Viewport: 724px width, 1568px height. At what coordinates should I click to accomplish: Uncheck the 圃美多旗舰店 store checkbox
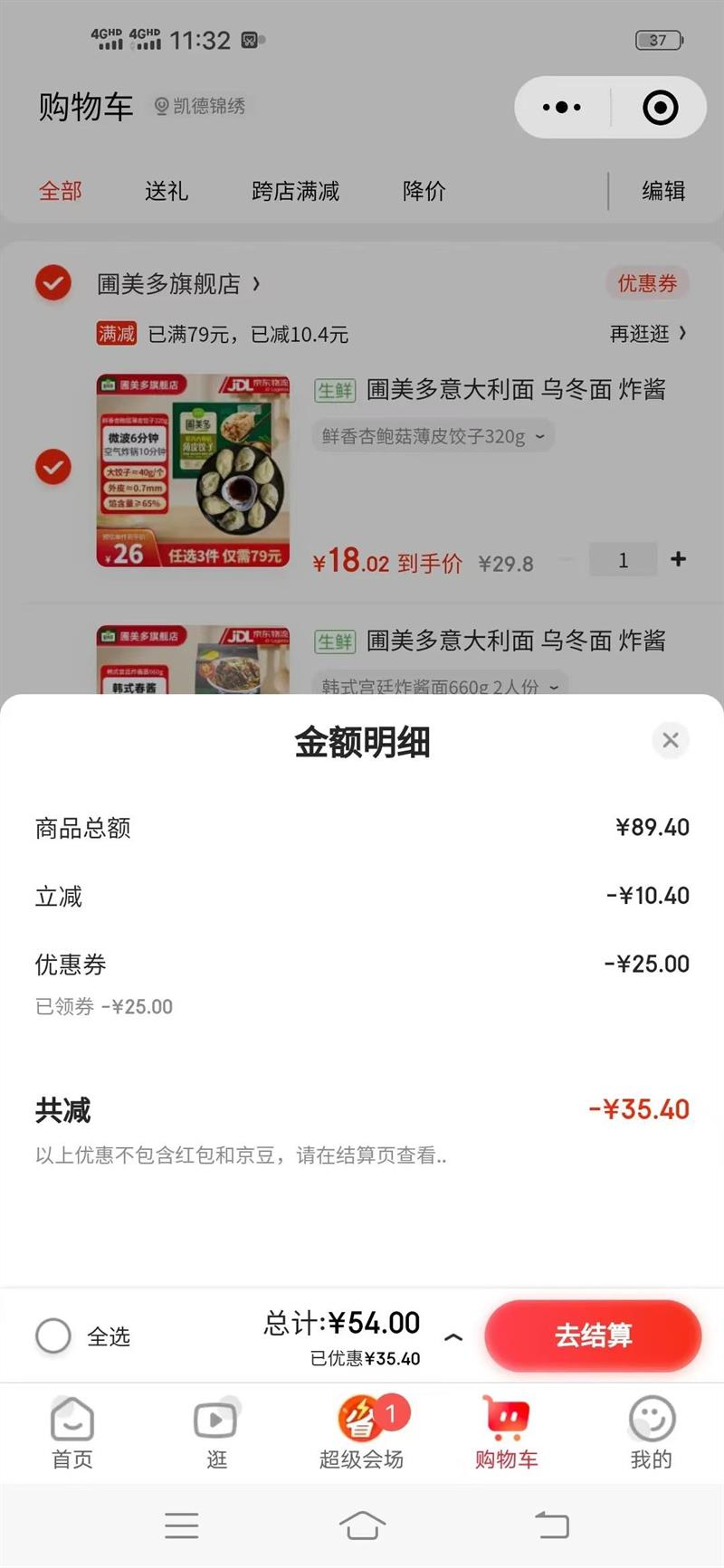tap(53, 283)
